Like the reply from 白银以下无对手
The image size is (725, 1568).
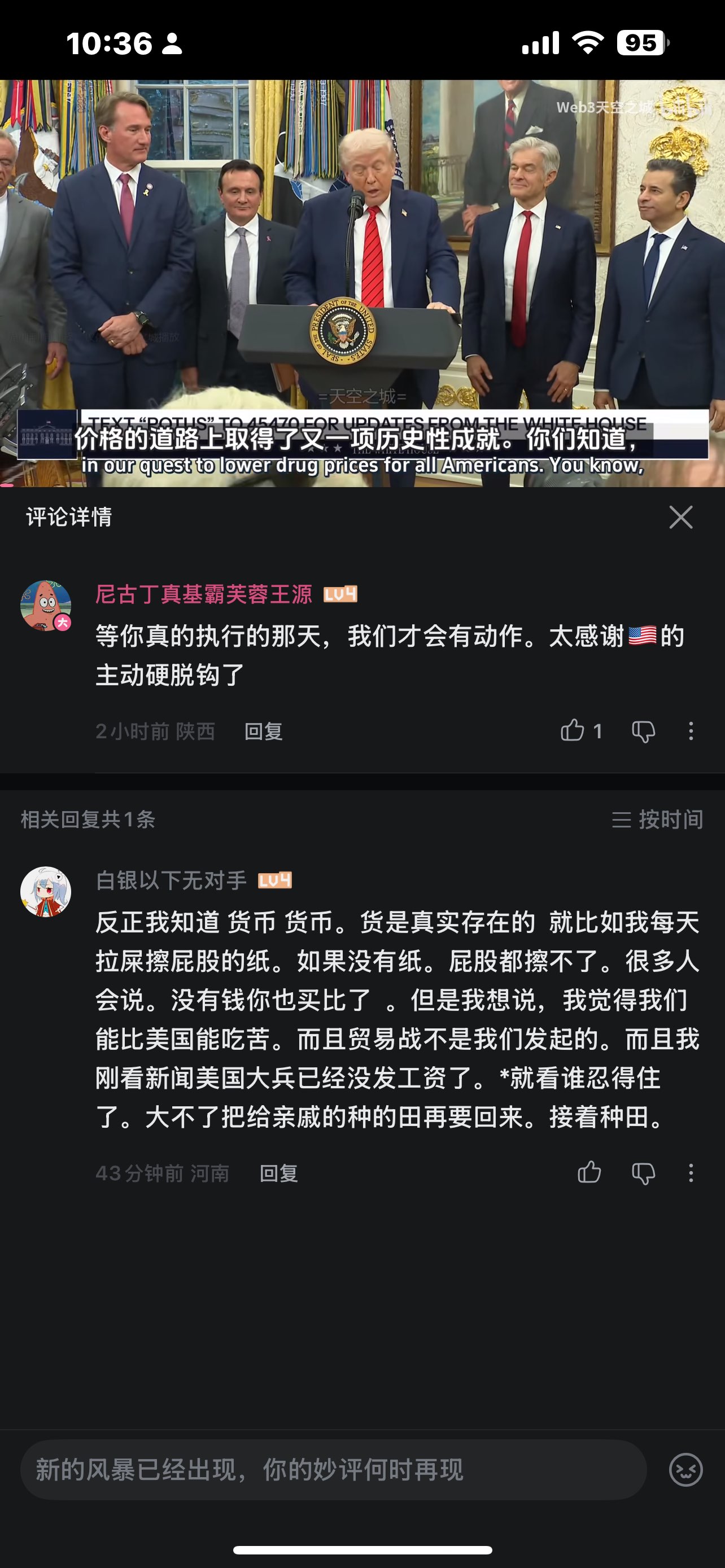point(589,1172)
